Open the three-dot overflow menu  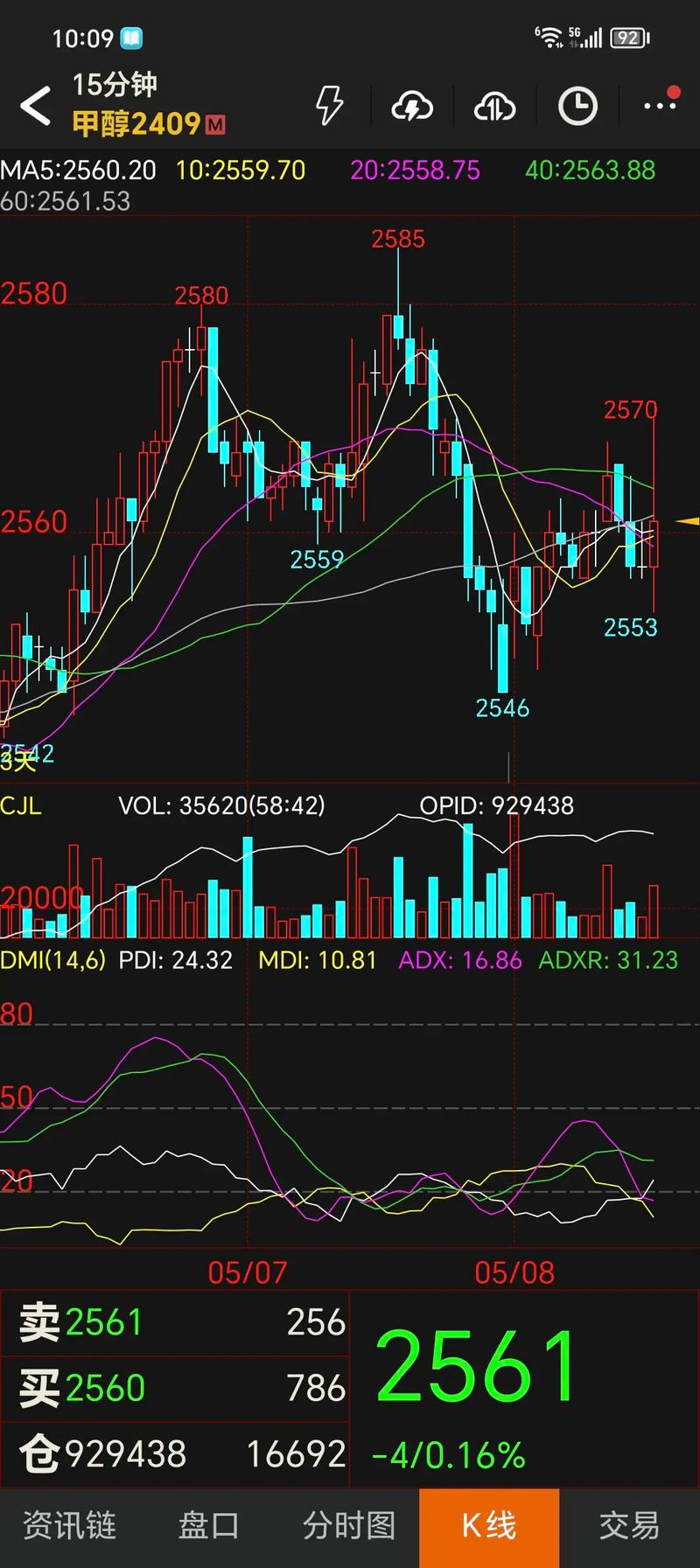point(660,106)
